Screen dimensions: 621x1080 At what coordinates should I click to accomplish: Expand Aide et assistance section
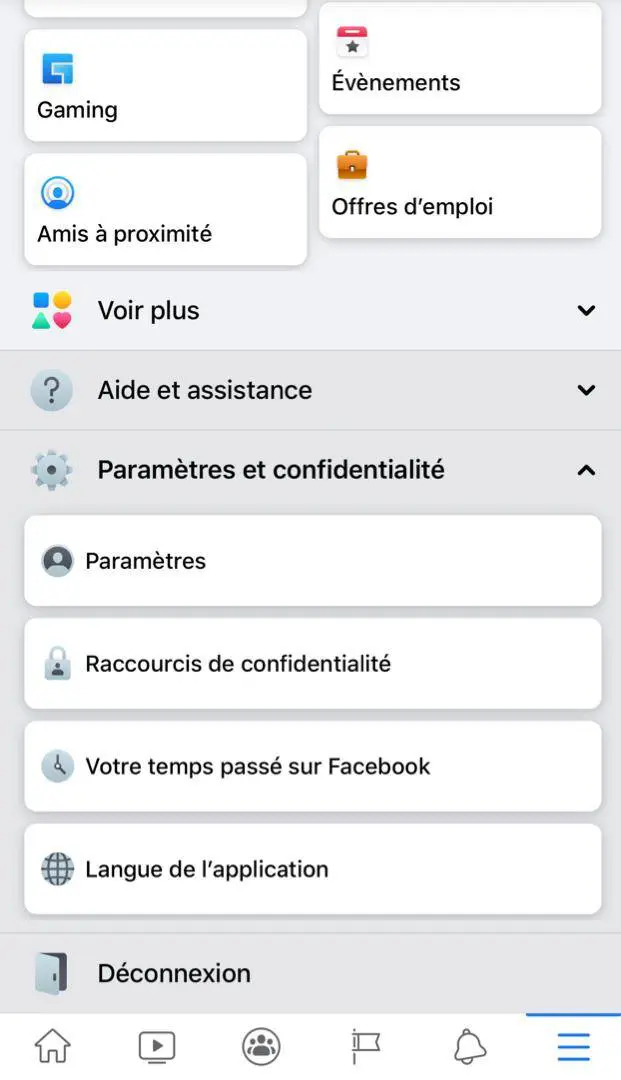click(x=310, y=390)
